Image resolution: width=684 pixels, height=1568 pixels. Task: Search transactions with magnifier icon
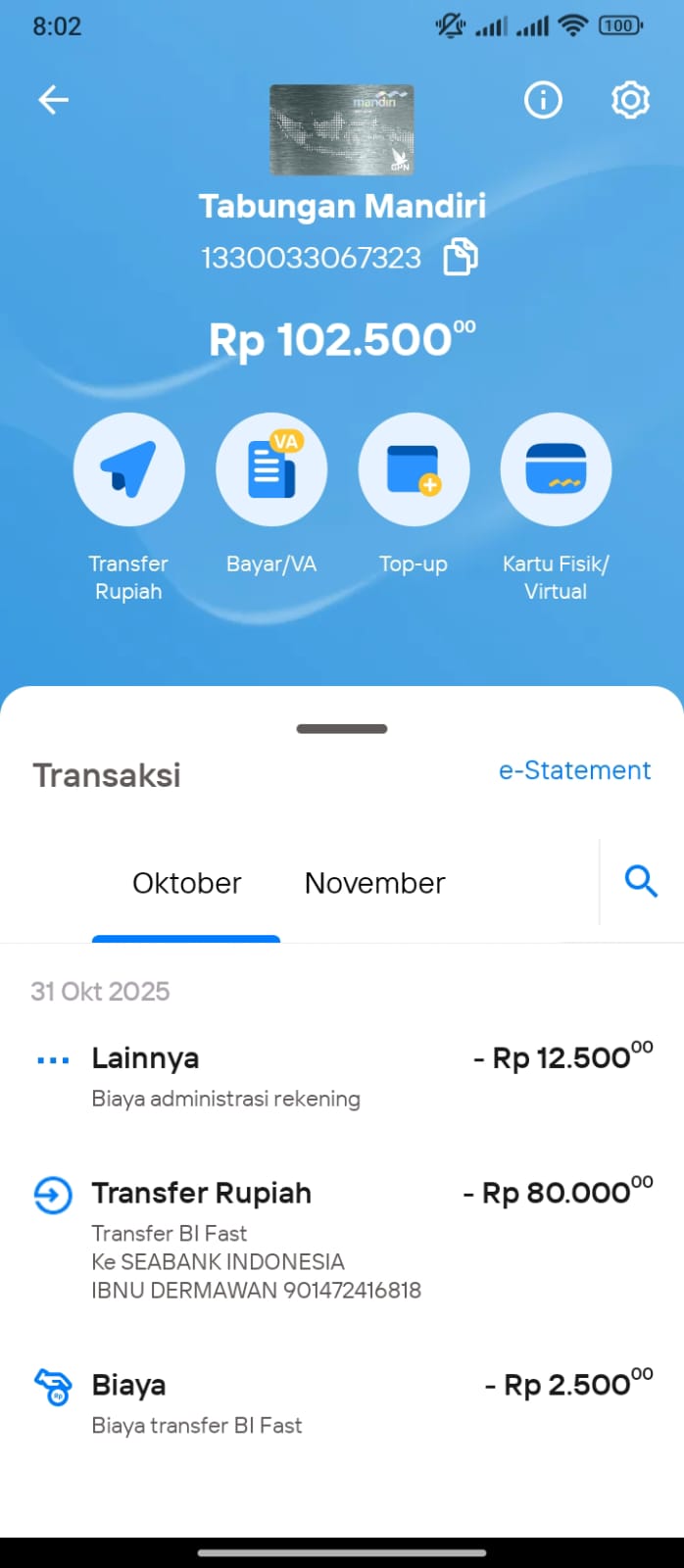[x=641, y=881]
